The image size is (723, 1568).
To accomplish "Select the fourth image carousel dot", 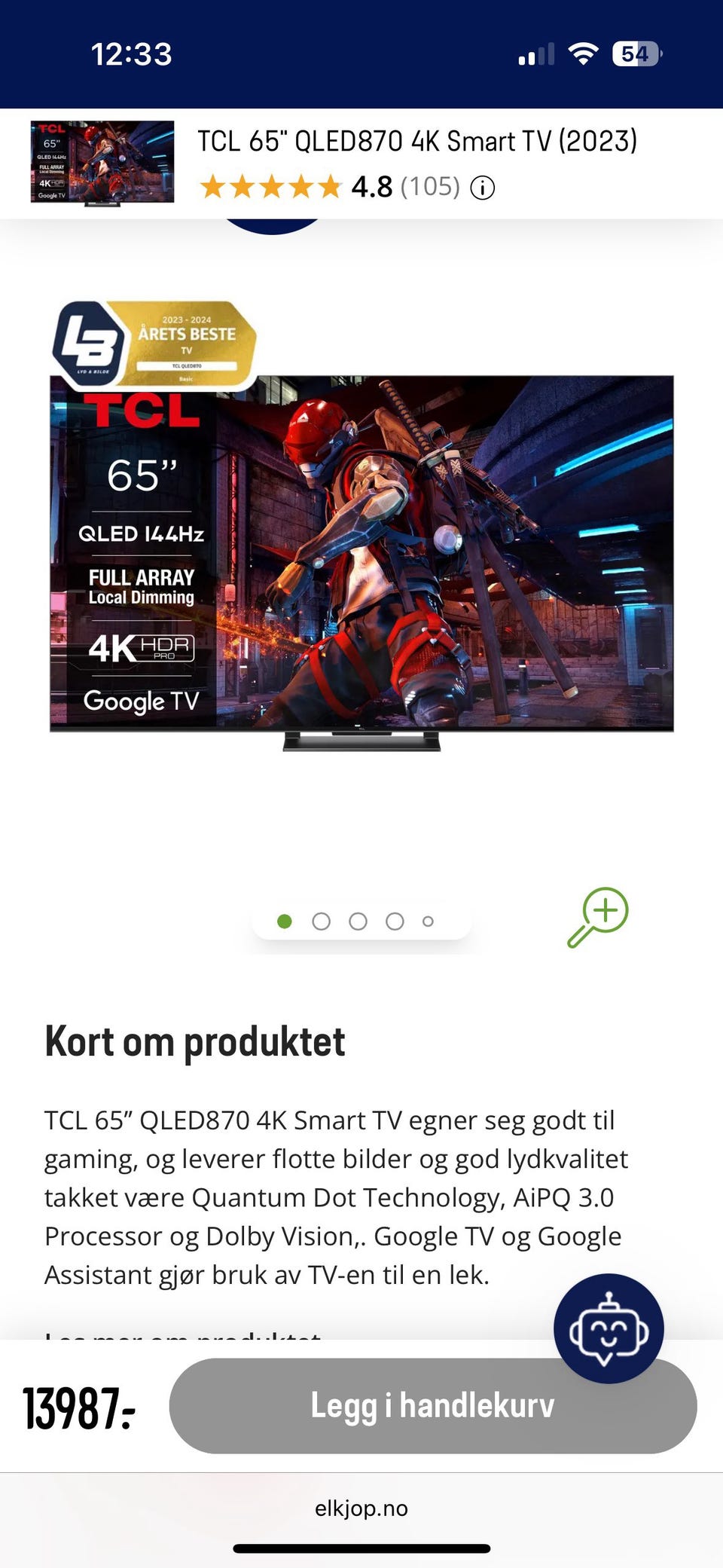I will coord(395,922).
